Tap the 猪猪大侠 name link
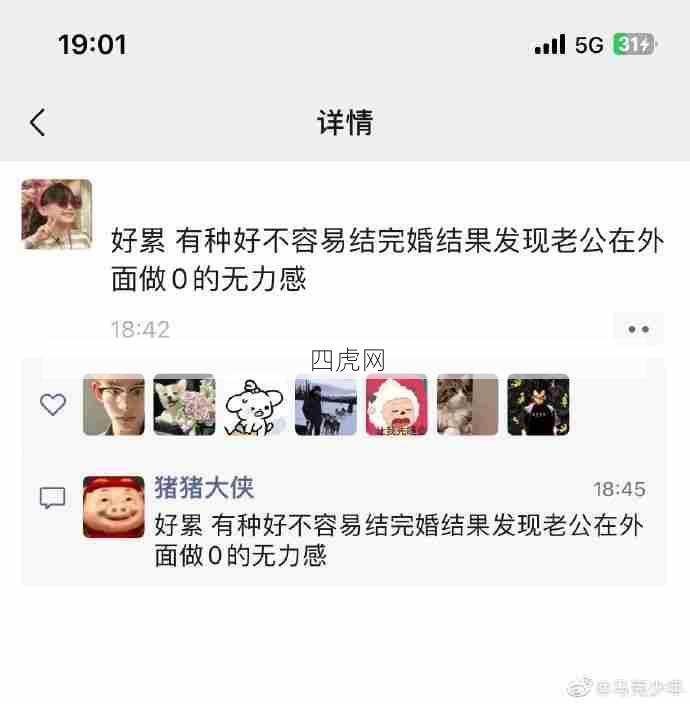Viewport: 690px width, 704px height. [204, 488]
